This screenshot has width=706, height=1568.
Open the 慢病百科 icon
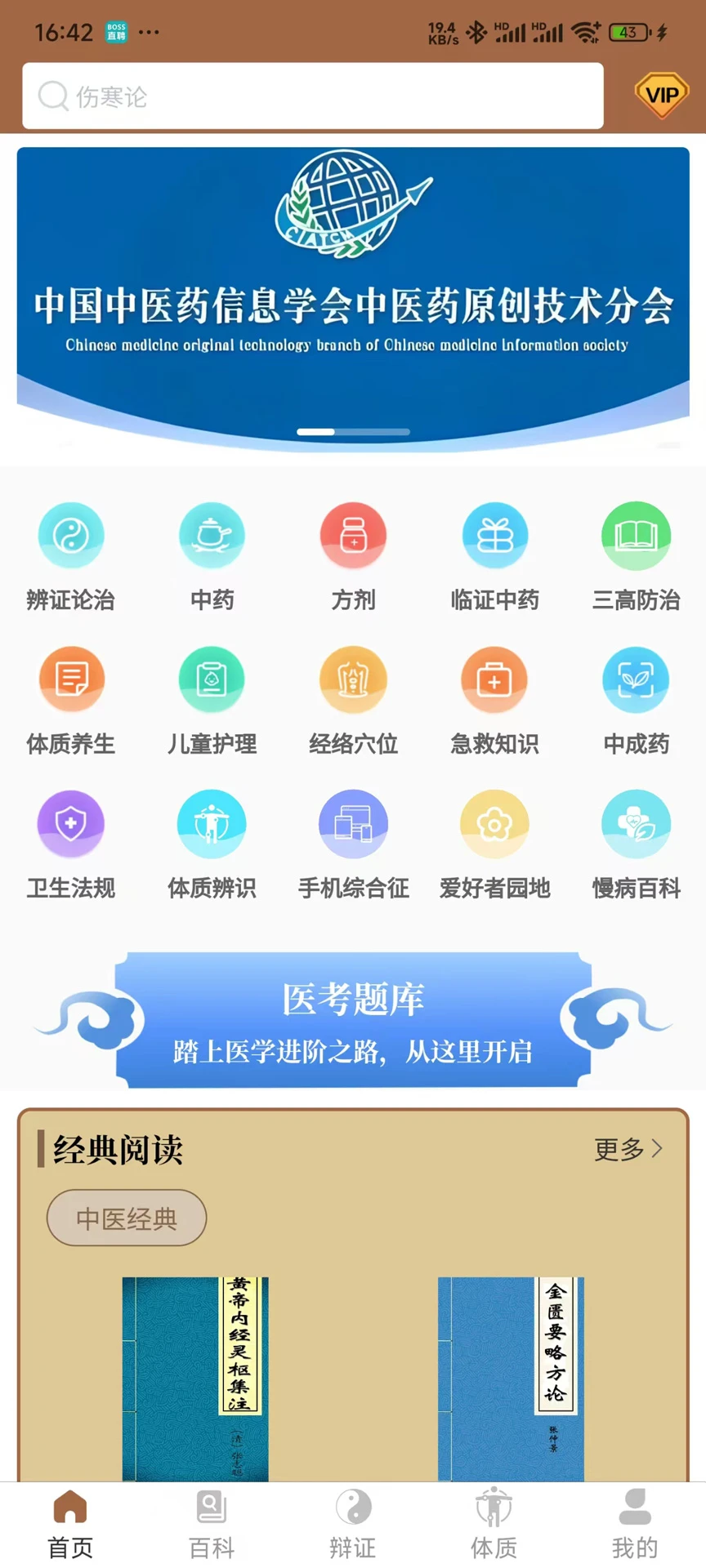636,823
